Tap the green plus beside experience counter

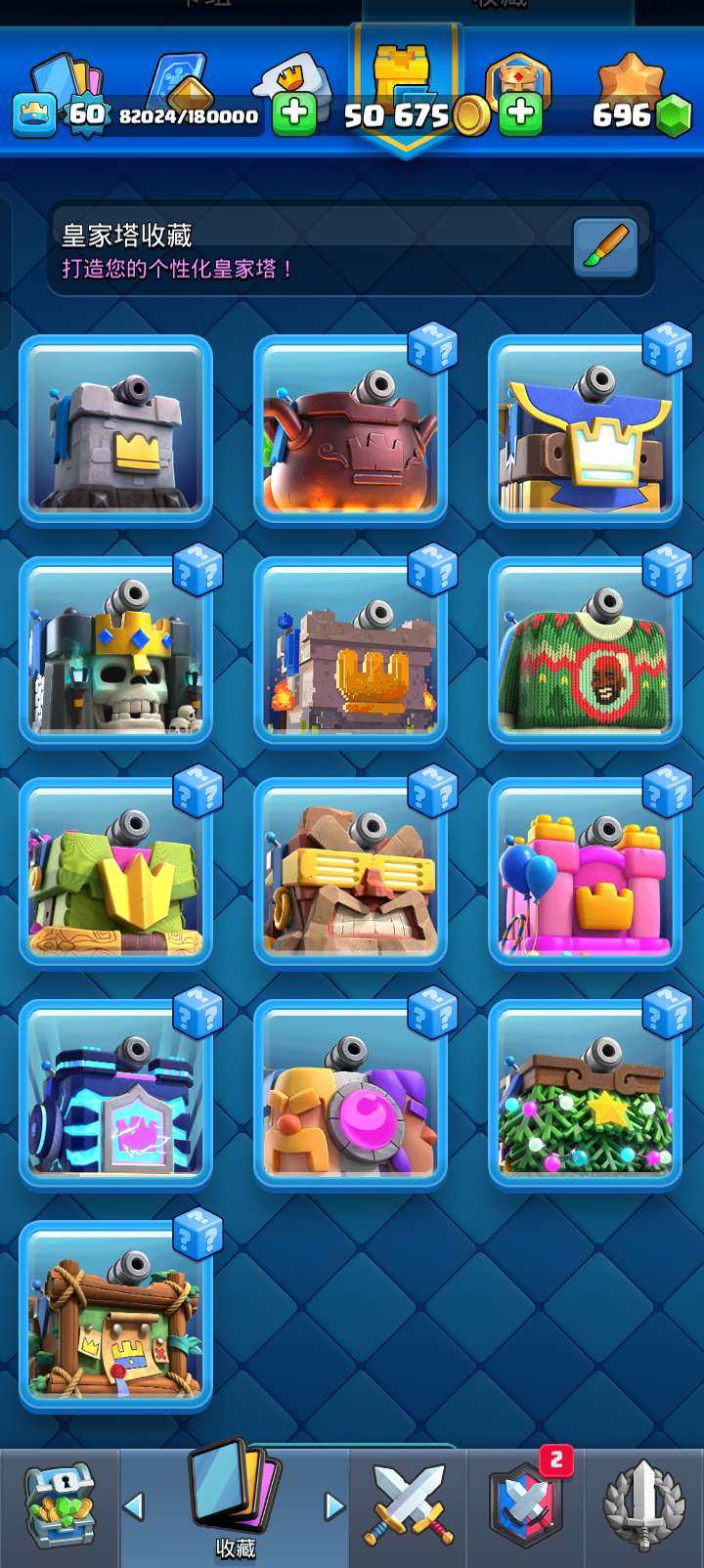(293, 113)
